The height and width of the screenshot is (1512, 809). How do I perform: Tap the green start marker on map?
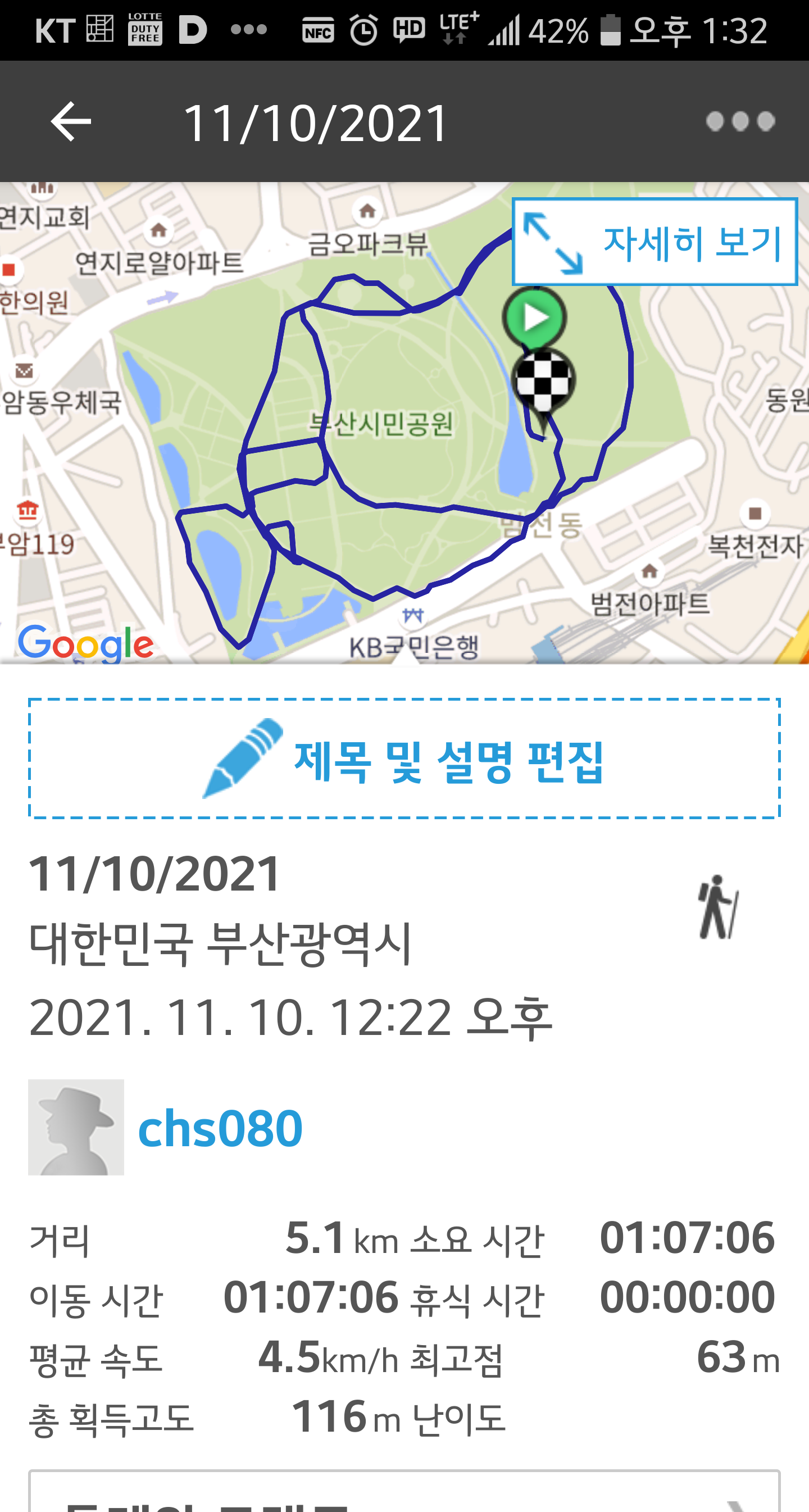pyautogui.click(x=534, y=317)
